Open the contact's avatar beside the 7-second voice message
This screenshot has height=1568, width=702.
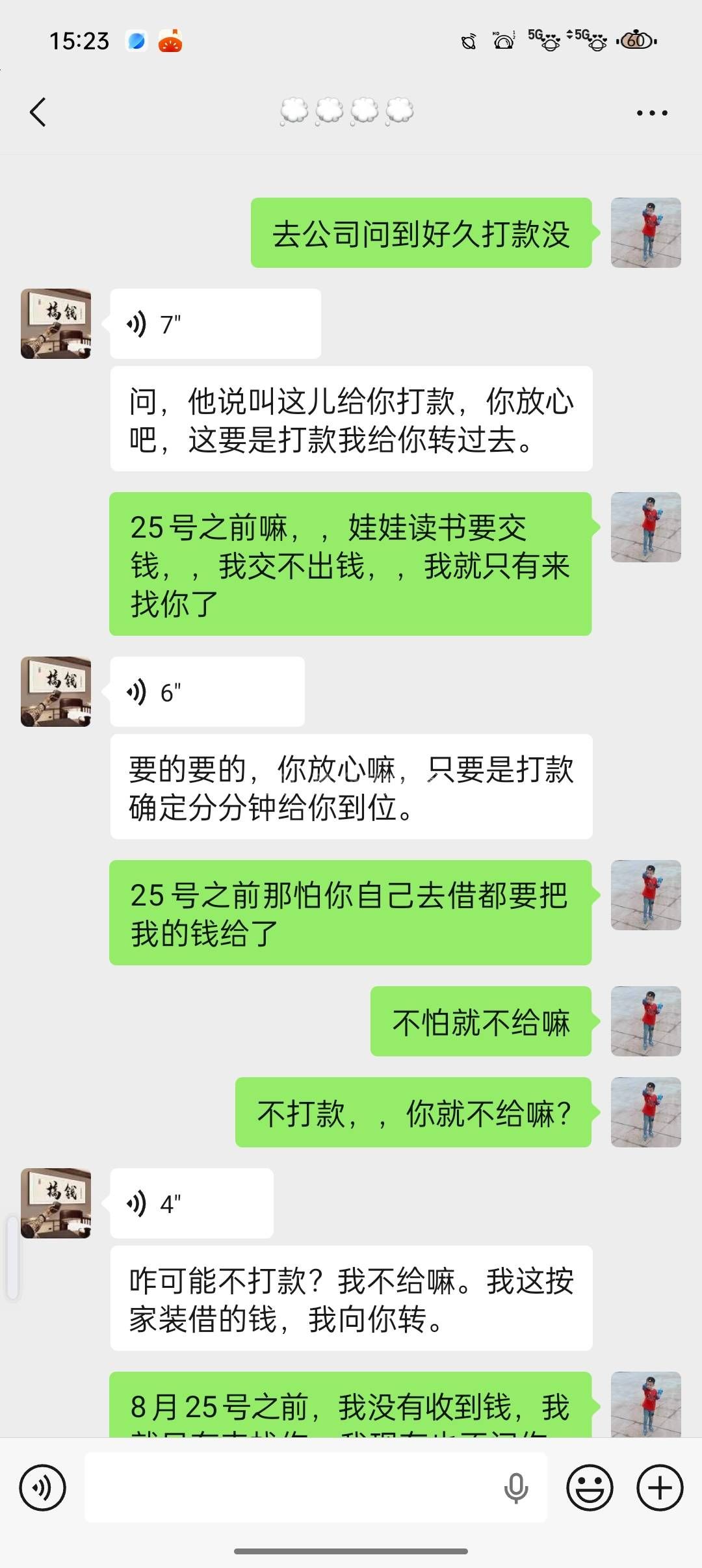56,324
